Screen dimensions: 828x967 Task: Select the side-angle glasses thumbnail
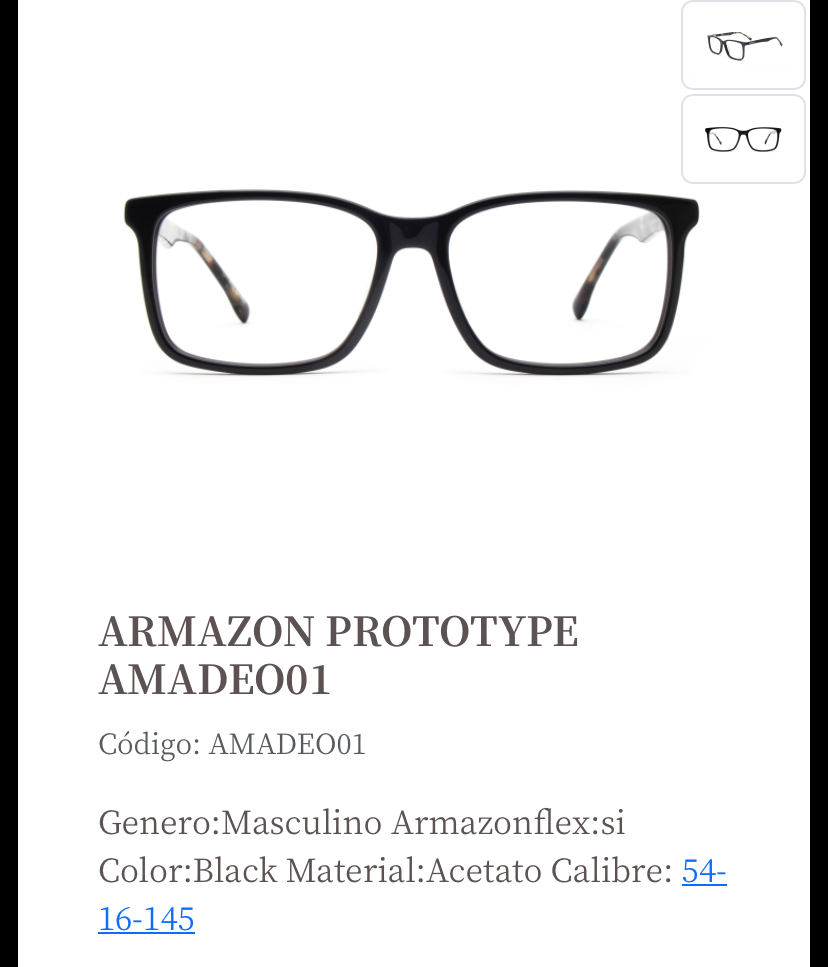(x=743, y=46)
